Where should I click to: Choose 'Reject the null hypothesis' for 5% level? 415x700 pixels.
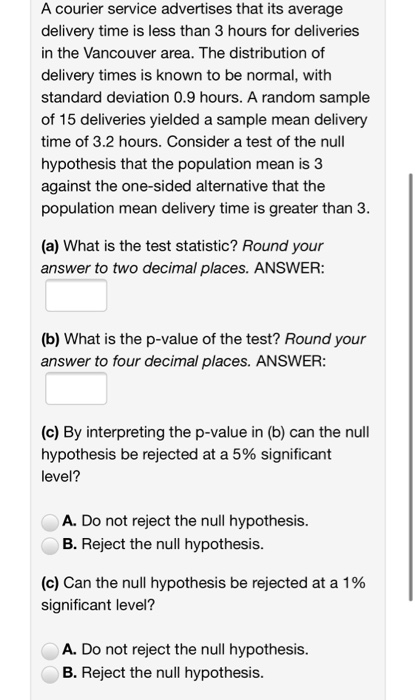coord(50,545)
